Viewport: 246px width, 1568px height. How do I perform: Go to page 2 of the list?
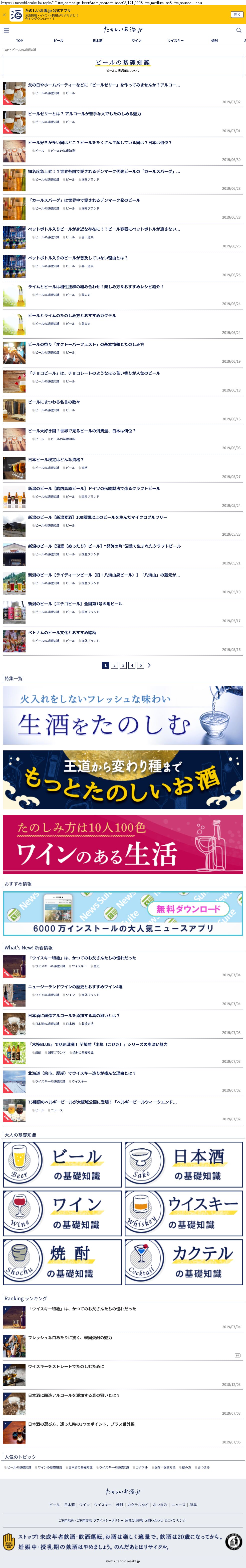tap(114, 665)
